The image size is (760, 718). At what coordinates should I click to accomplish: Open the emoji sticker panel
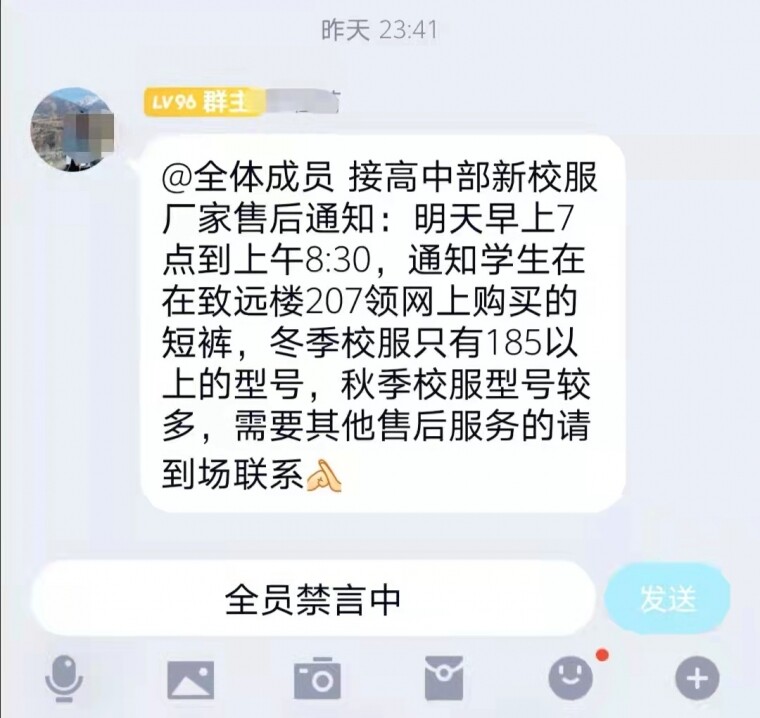571,680
